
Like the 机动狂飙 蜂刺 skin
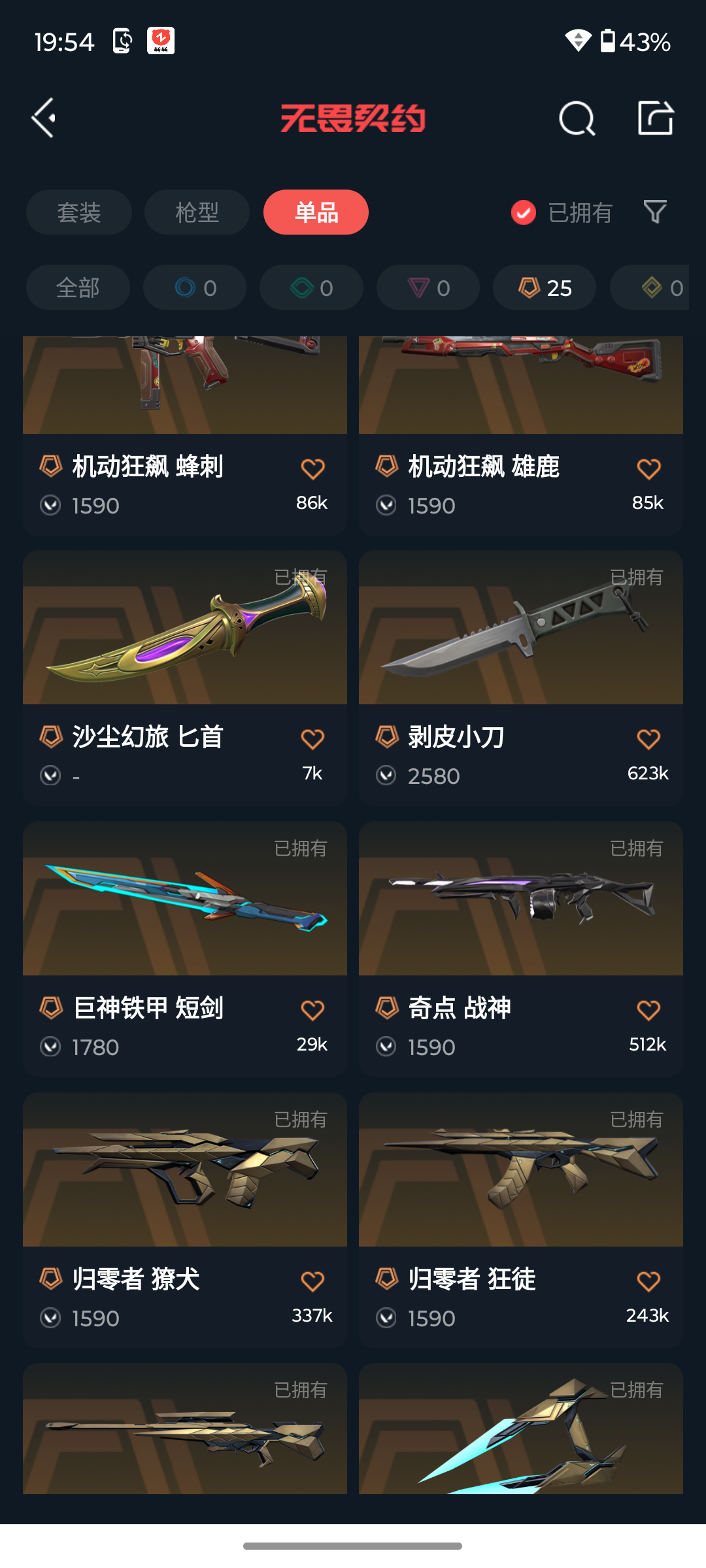point(312,468)
